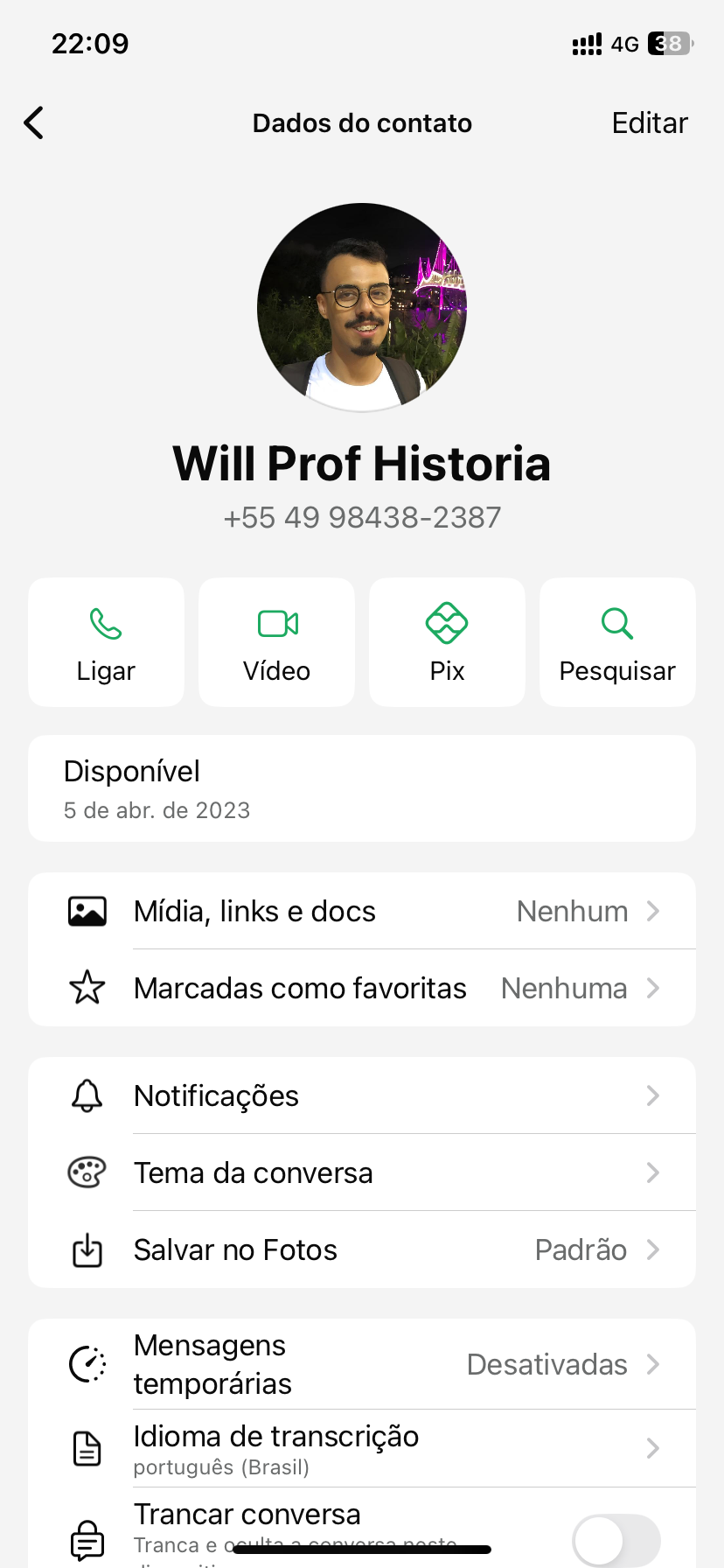Open Mensagens temporárias settings
The image size is (724, 1568).
362,1365
